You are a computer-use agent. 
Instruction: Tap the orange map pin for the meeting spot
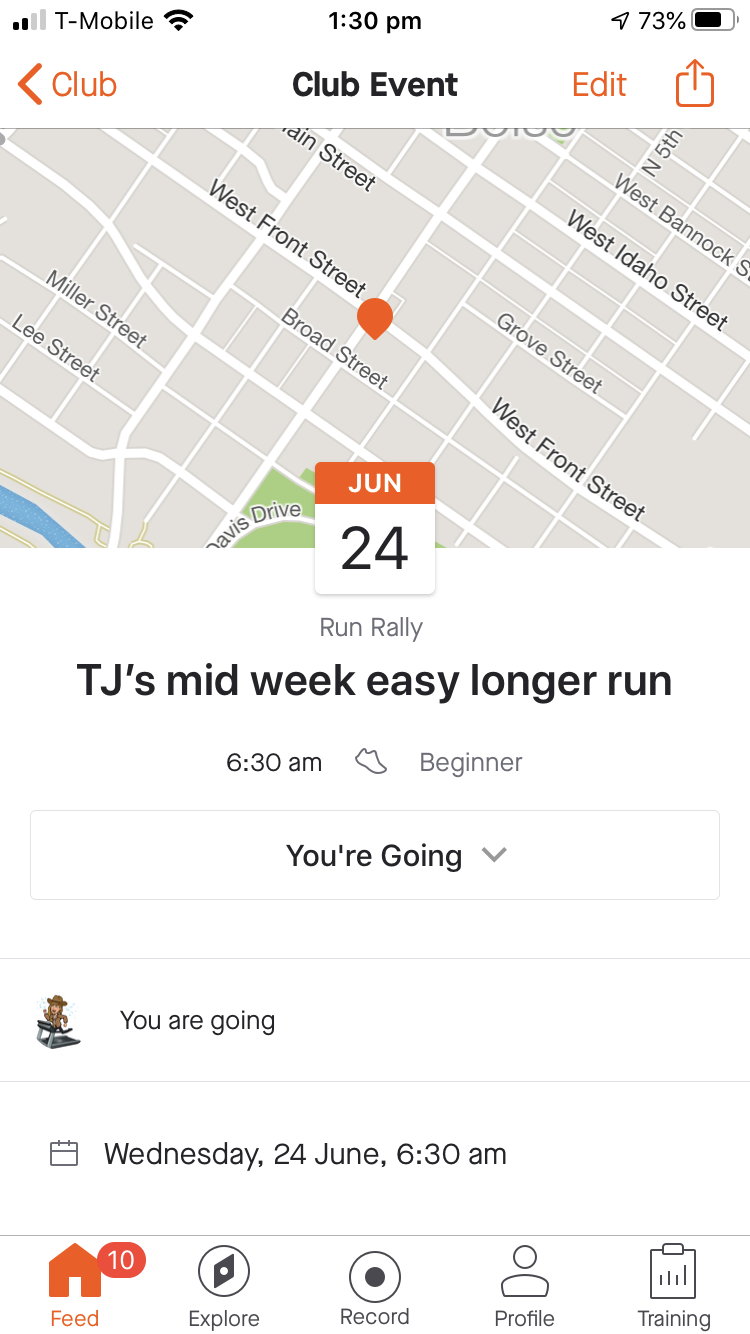point(375,318)
